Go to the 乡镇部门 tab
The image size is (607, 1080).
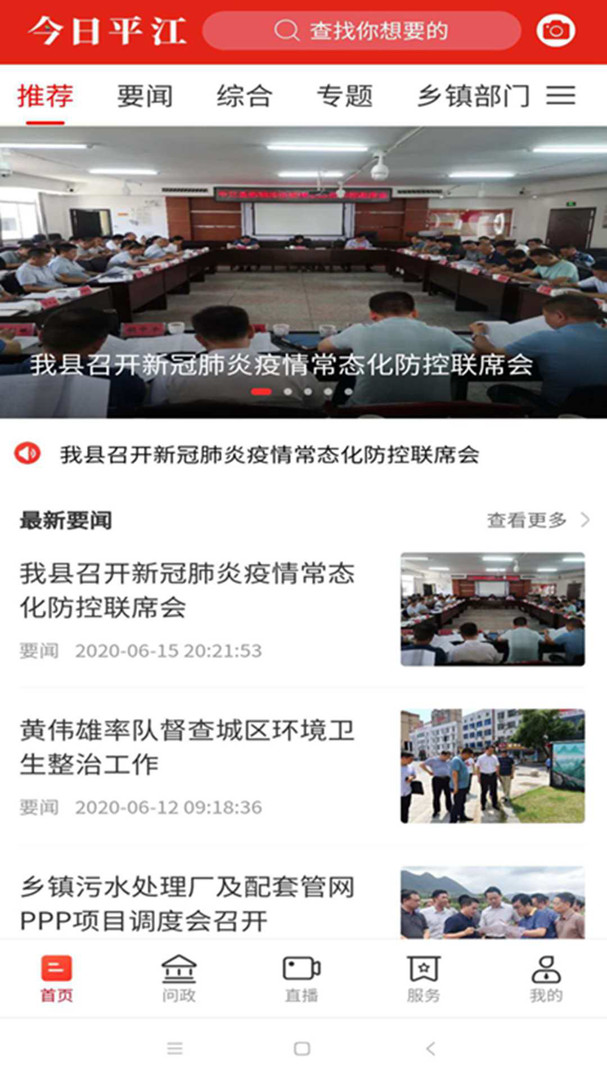click(x=473, y=96)
